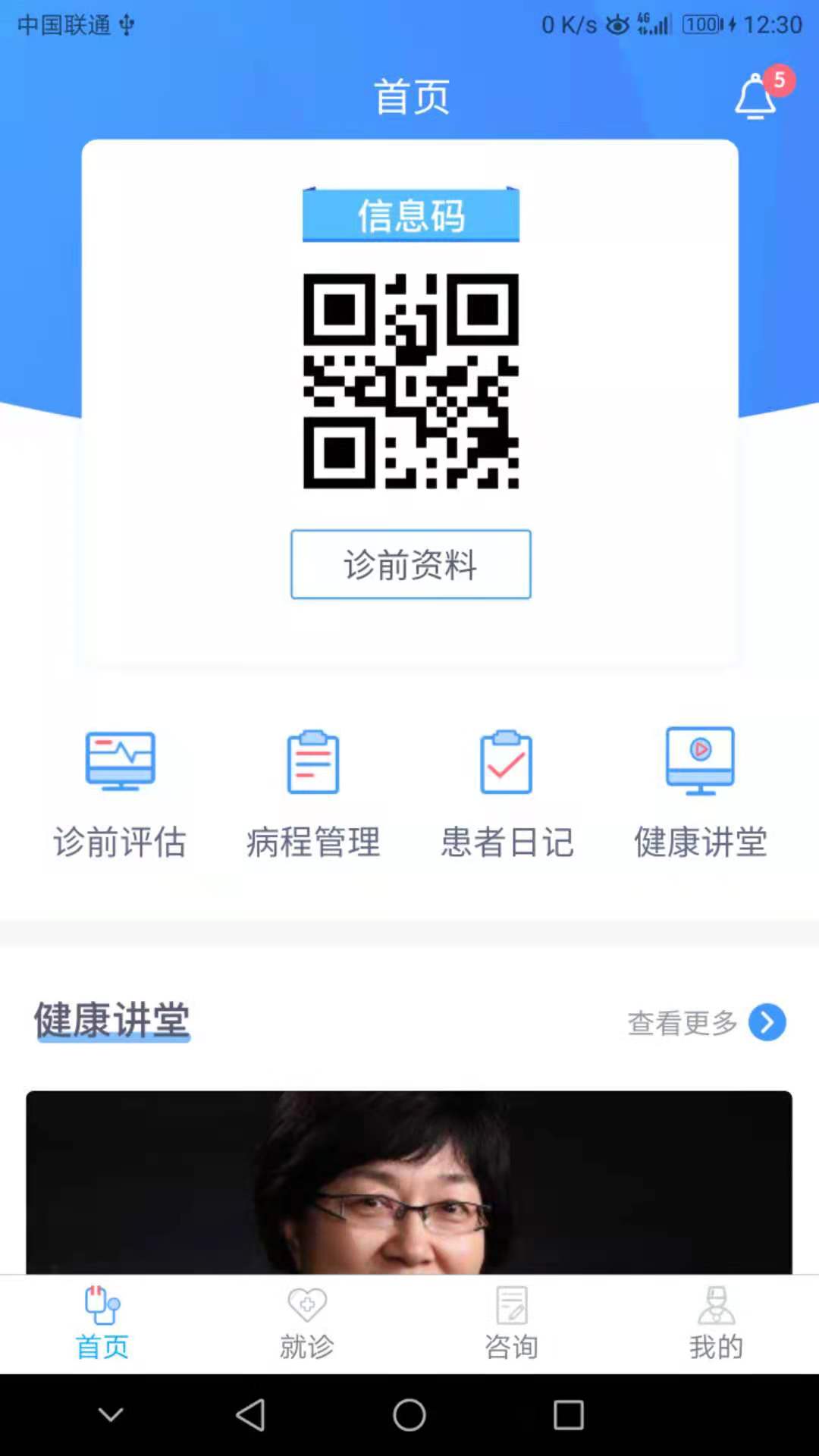The height and width of the screenshot is (1456, 819).
Task: Switch to the 我的 tab
Action: pyautogui.click(x=716, y=1323)
